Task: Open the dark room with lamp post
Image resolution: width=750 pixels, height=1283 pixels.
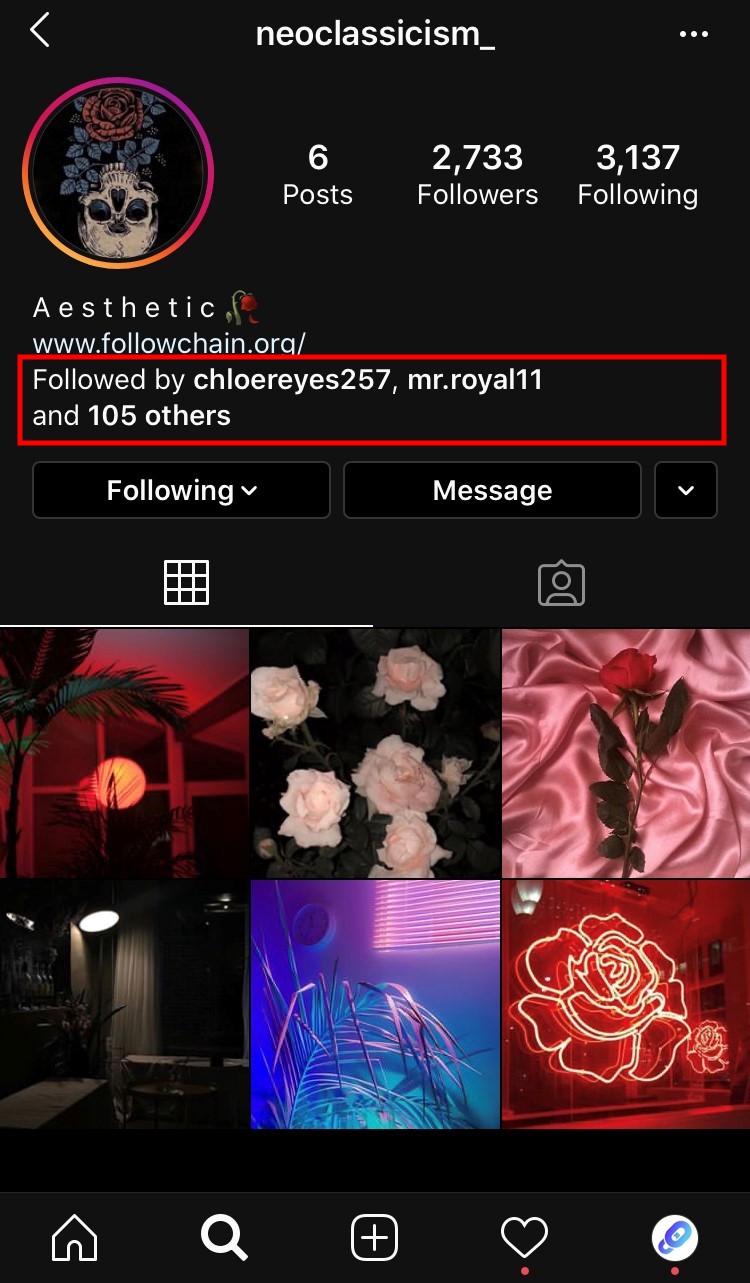Action: click(124, 1004)
